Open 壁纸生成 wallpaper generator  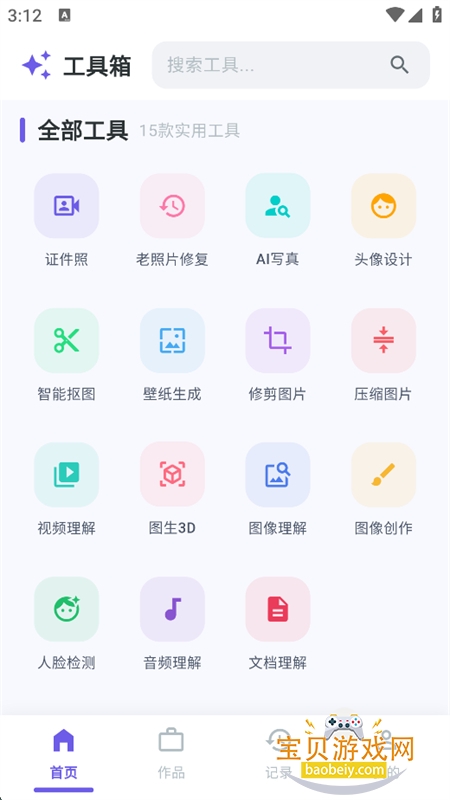click(x=172, y=355)
